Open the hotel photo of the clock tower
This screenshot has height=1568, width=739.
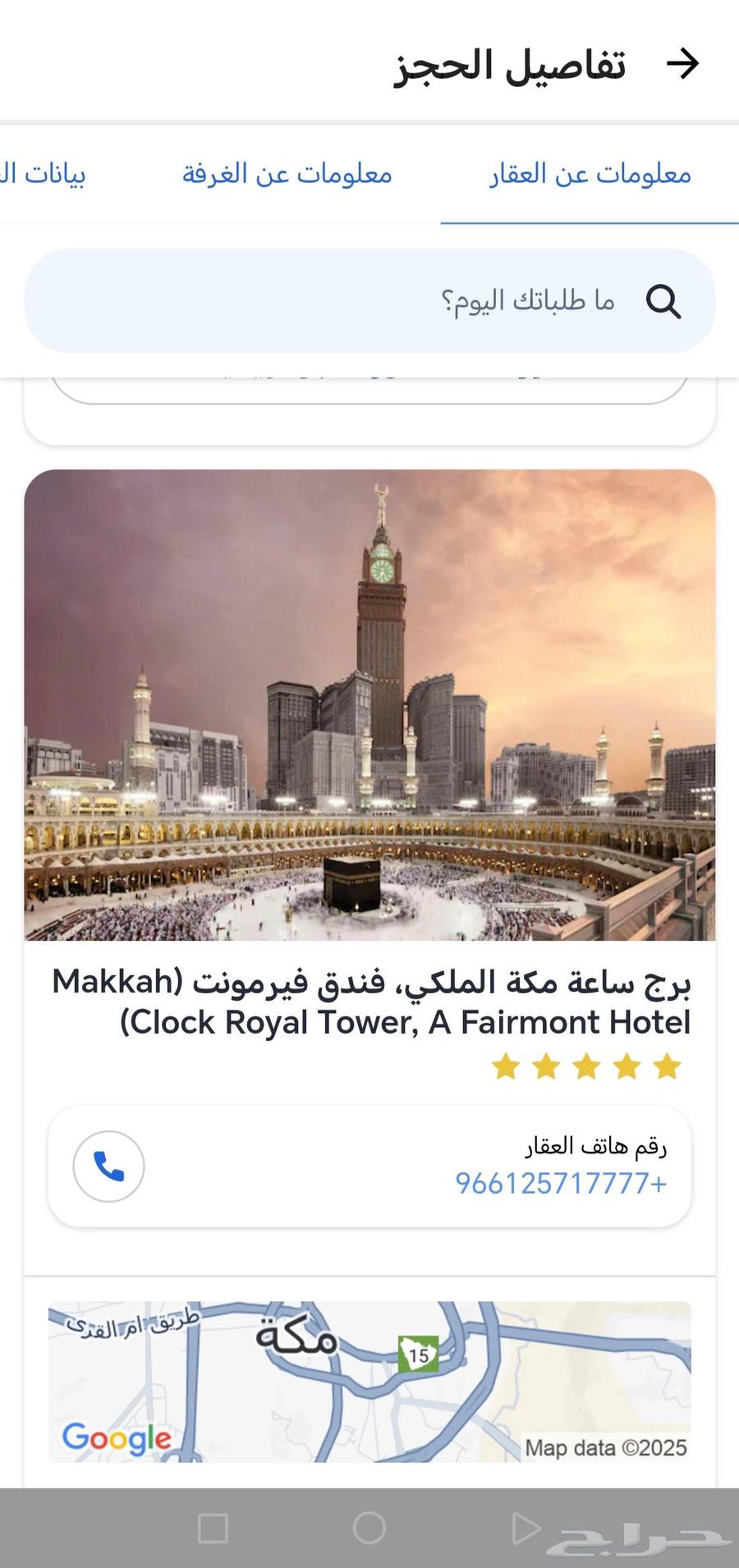(369, 706)
